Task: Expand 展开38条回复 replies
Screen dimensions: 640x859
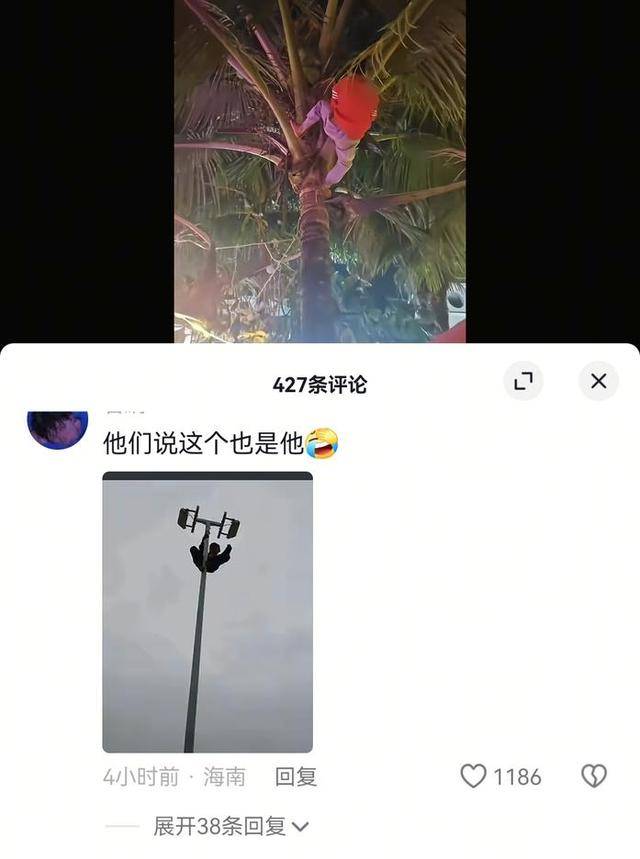Action: 231,826
